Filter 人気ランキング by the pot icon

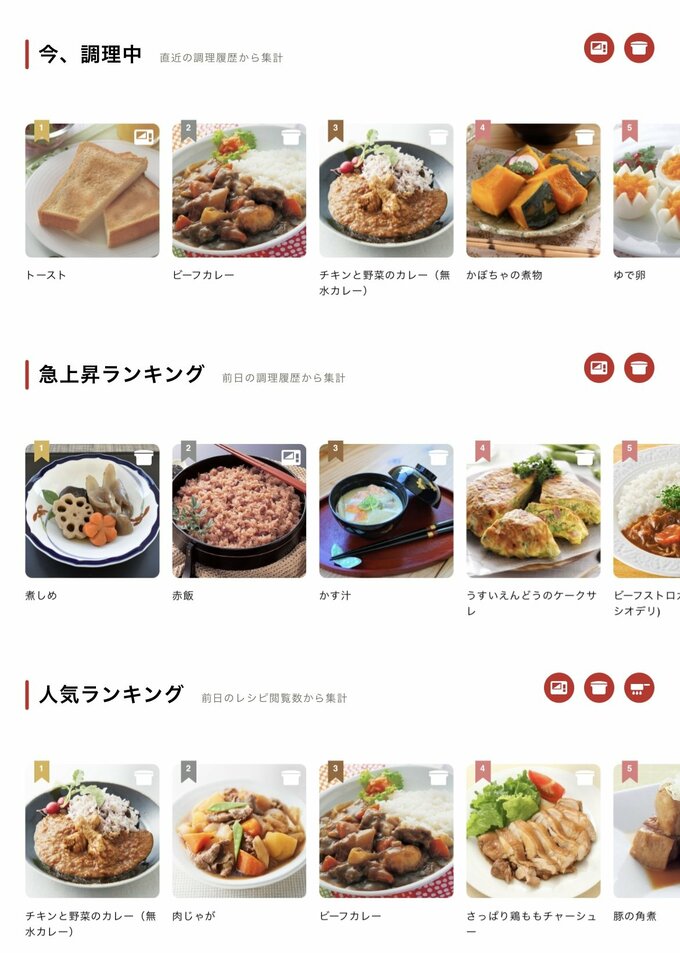tap(599, 688)
